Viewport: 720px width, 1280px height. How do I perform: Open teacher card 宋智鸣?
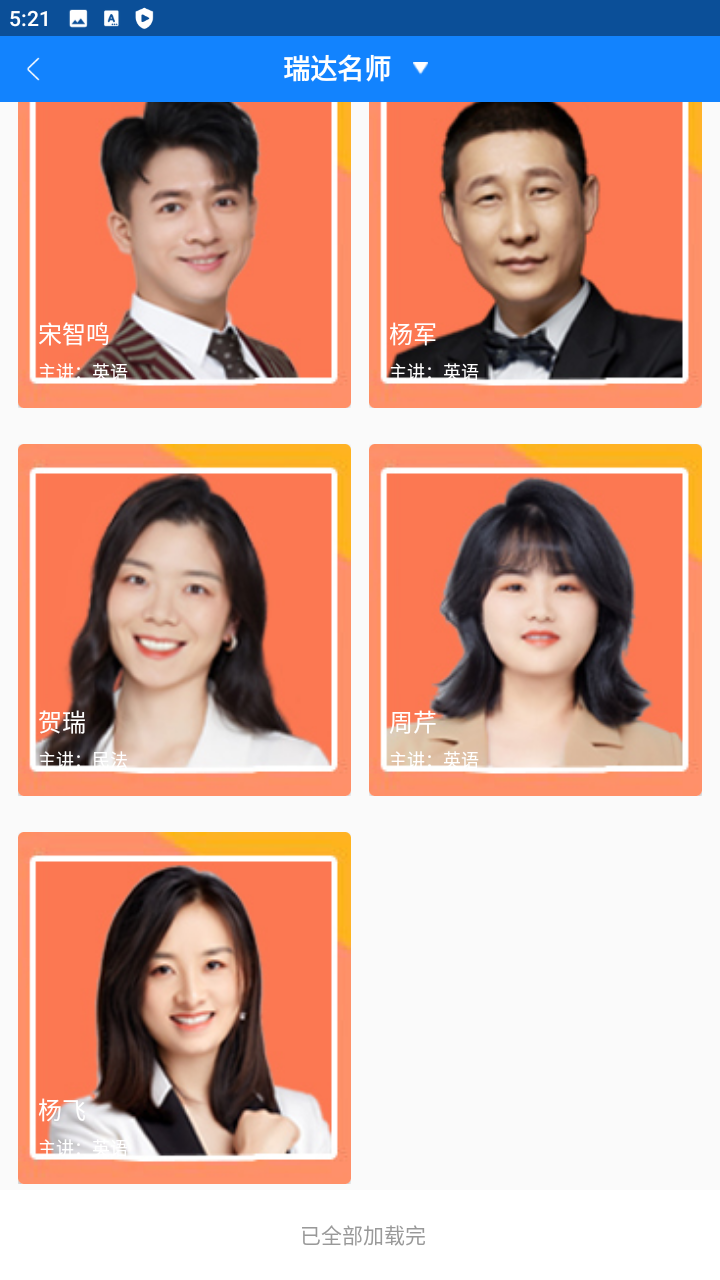[184, 254]
